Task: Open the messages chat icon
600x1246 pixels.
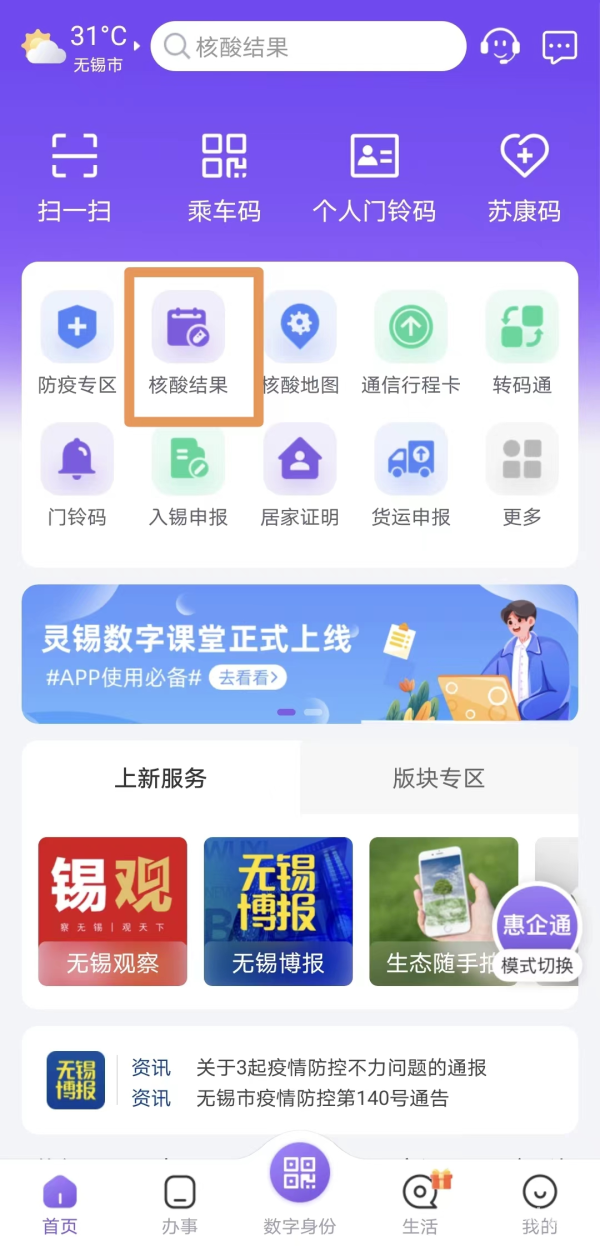Action: tap(559, 46)
